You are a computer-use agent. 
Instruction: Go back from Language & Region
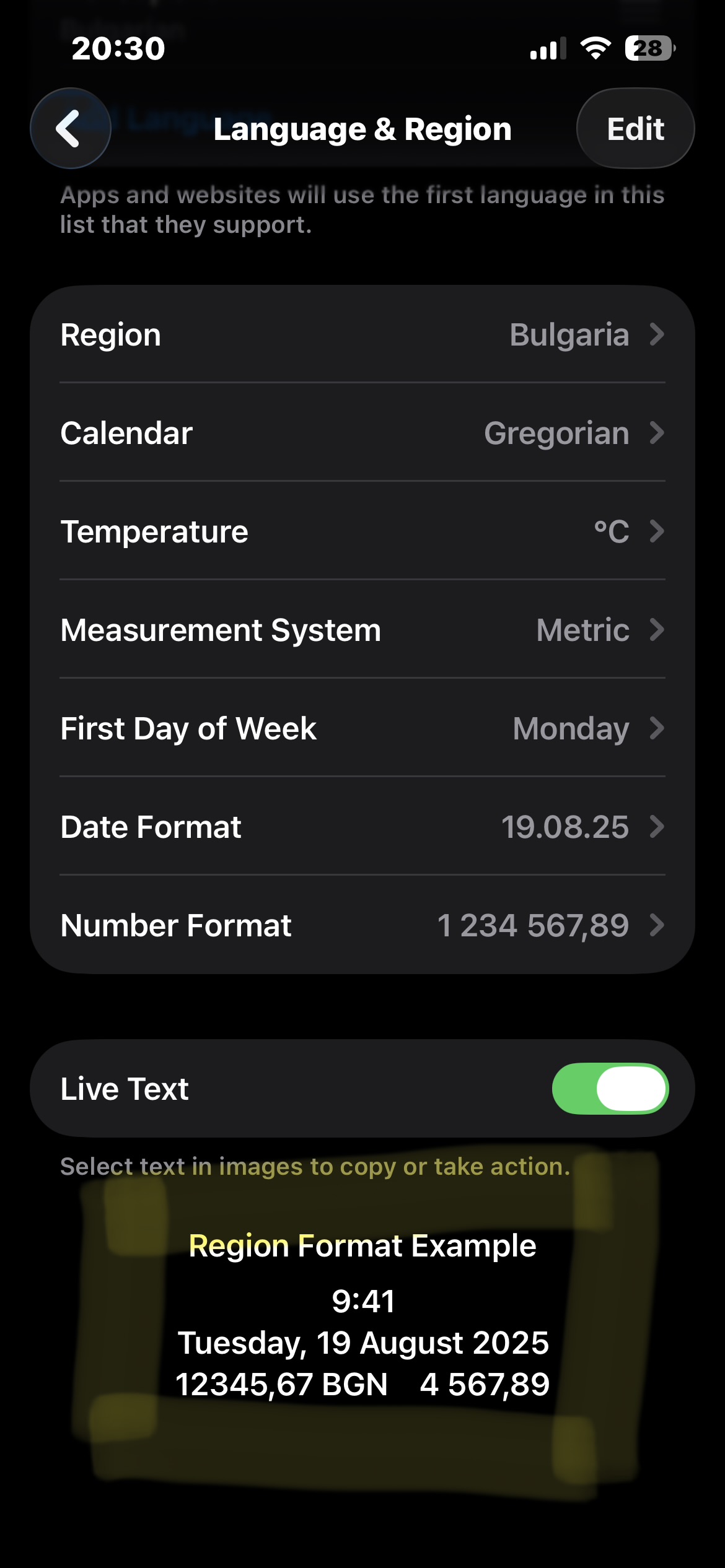point(70,128)
